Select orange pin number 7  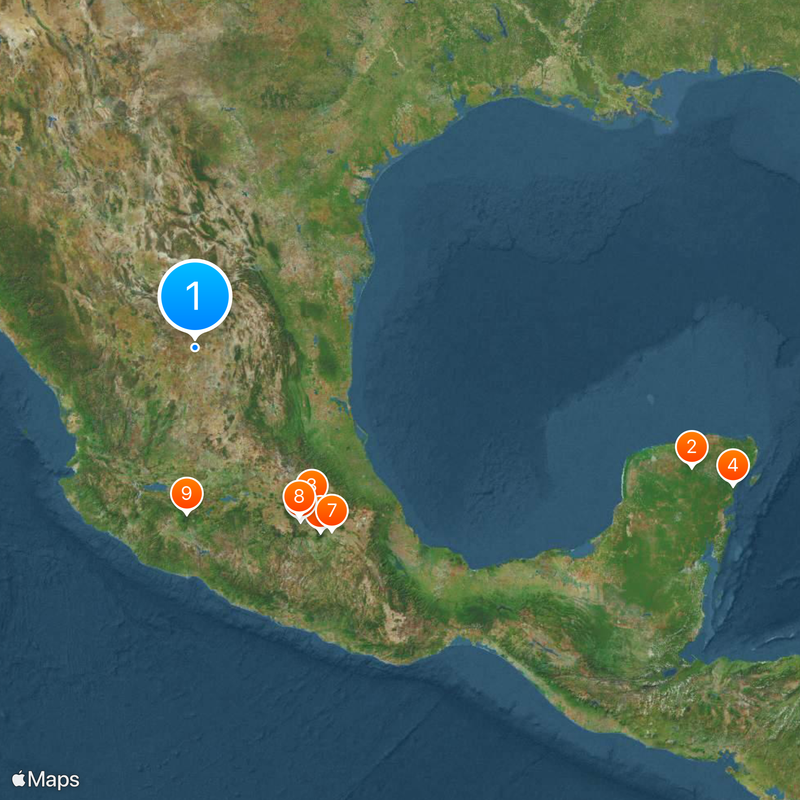pyautogui.click(x=331, y=511)
